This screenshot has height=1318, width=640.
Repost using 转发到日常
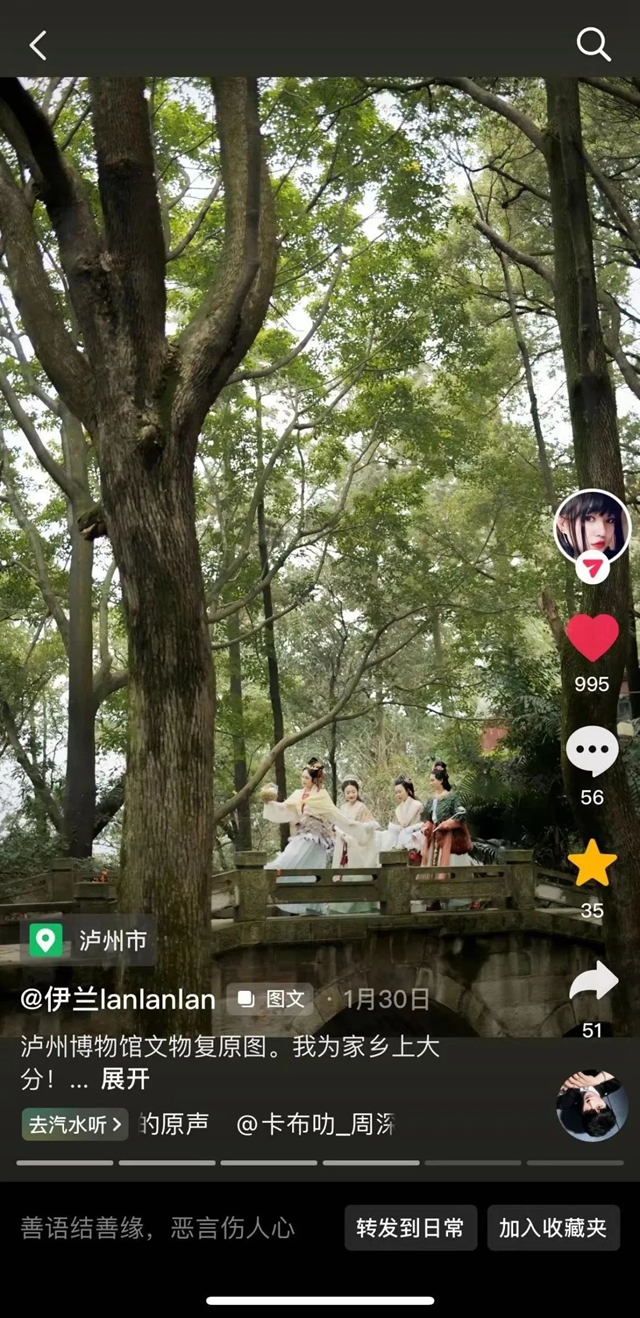pyautogui.click(x=410, y=1228)
